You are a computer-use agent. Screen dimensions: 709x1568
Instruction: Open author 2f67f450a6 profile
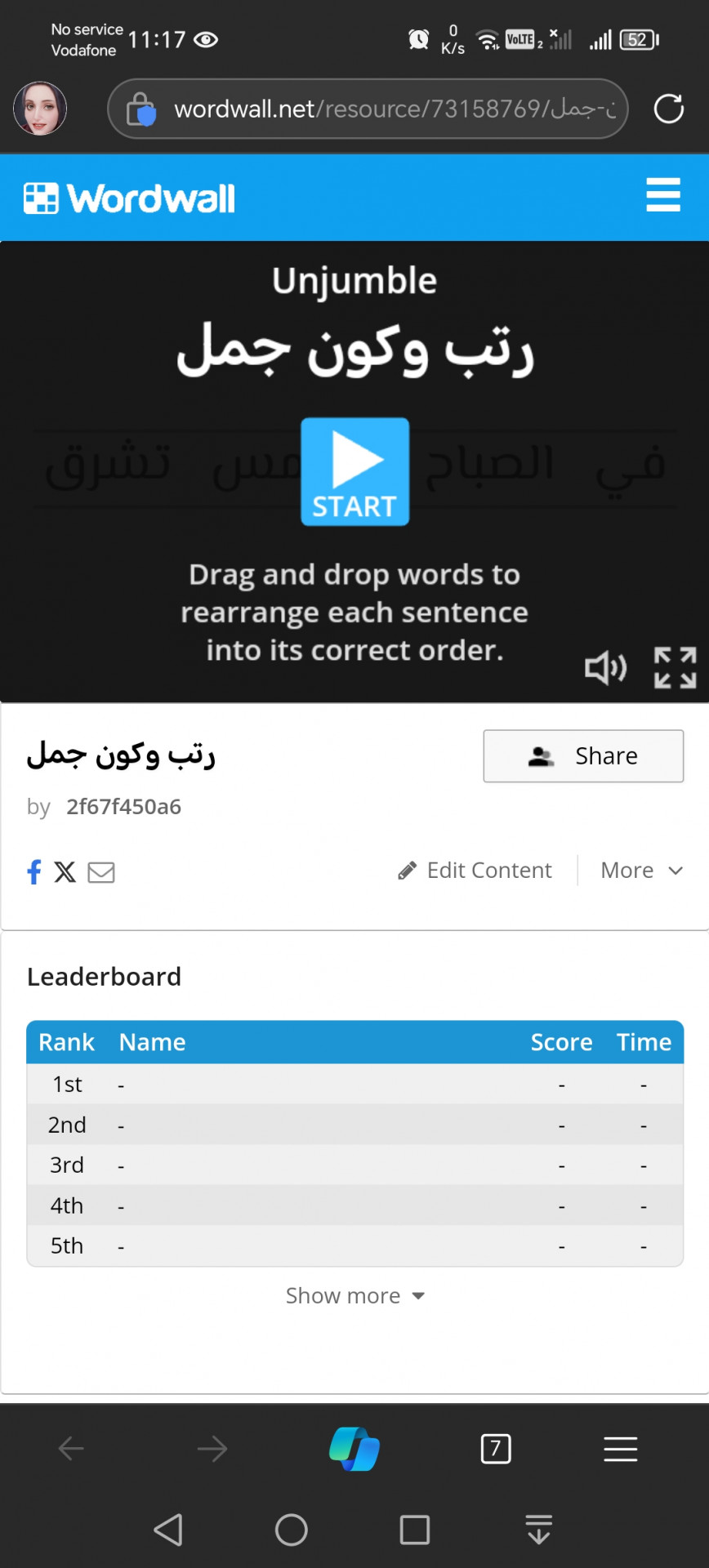(123, 807)
